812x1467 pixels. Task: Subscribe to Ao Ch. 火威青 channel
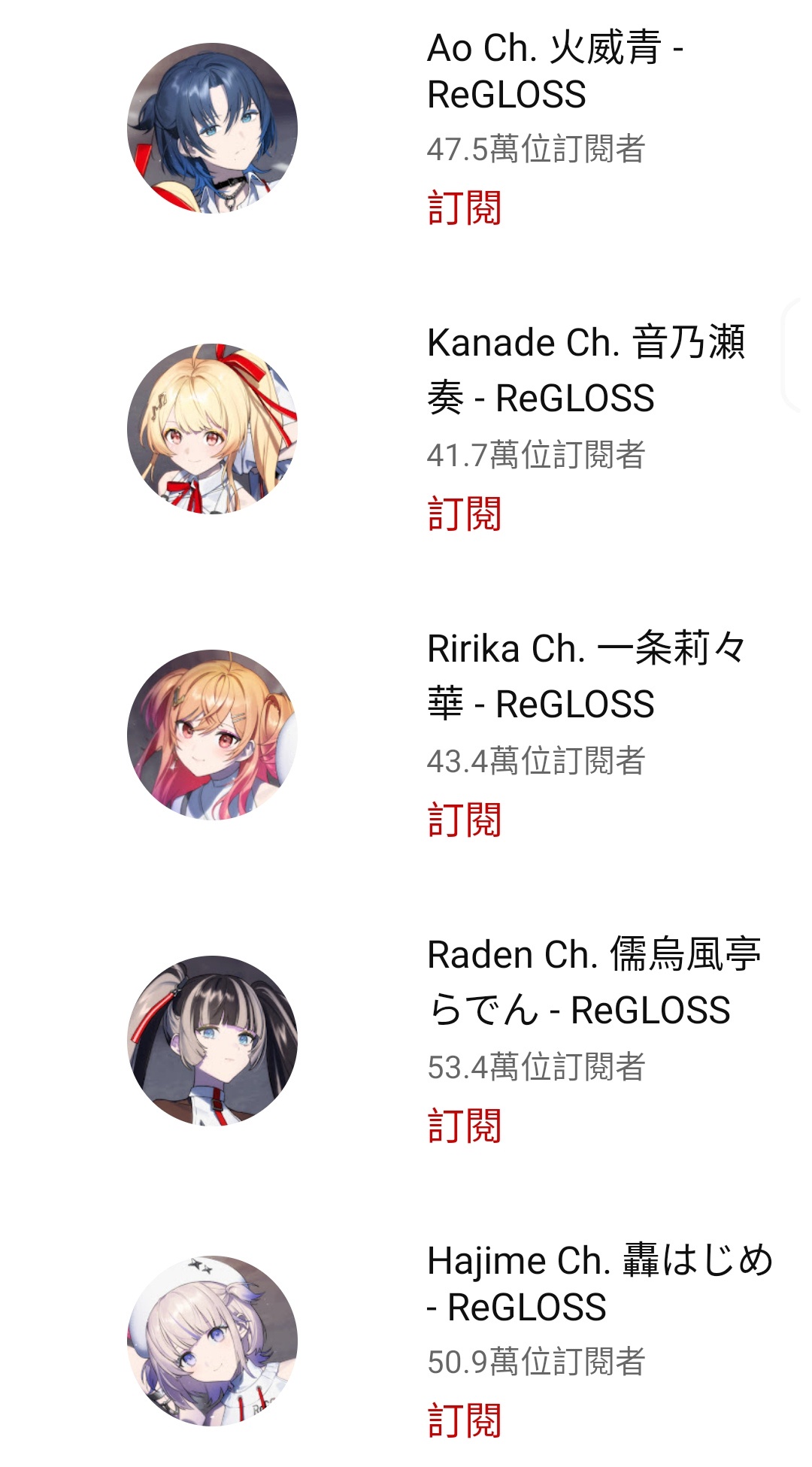click(464, 208)
